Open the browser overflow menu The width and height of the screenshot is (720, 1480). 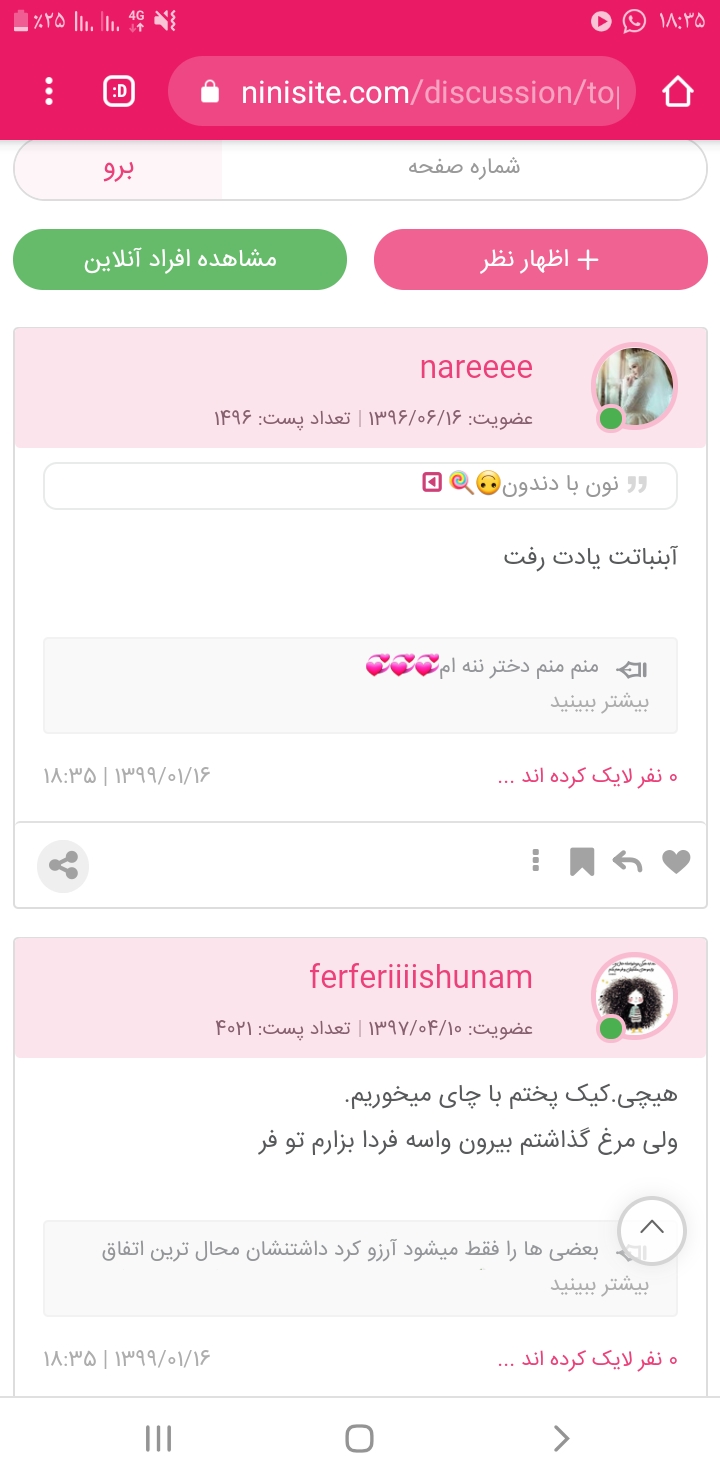point(49,92)
